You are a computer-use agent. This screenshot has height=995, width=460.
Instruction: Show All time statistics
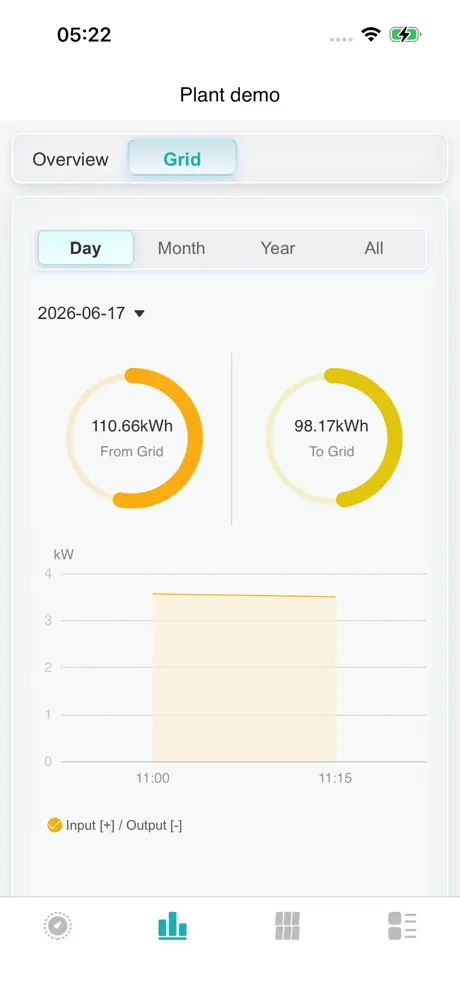pos(374,248)
